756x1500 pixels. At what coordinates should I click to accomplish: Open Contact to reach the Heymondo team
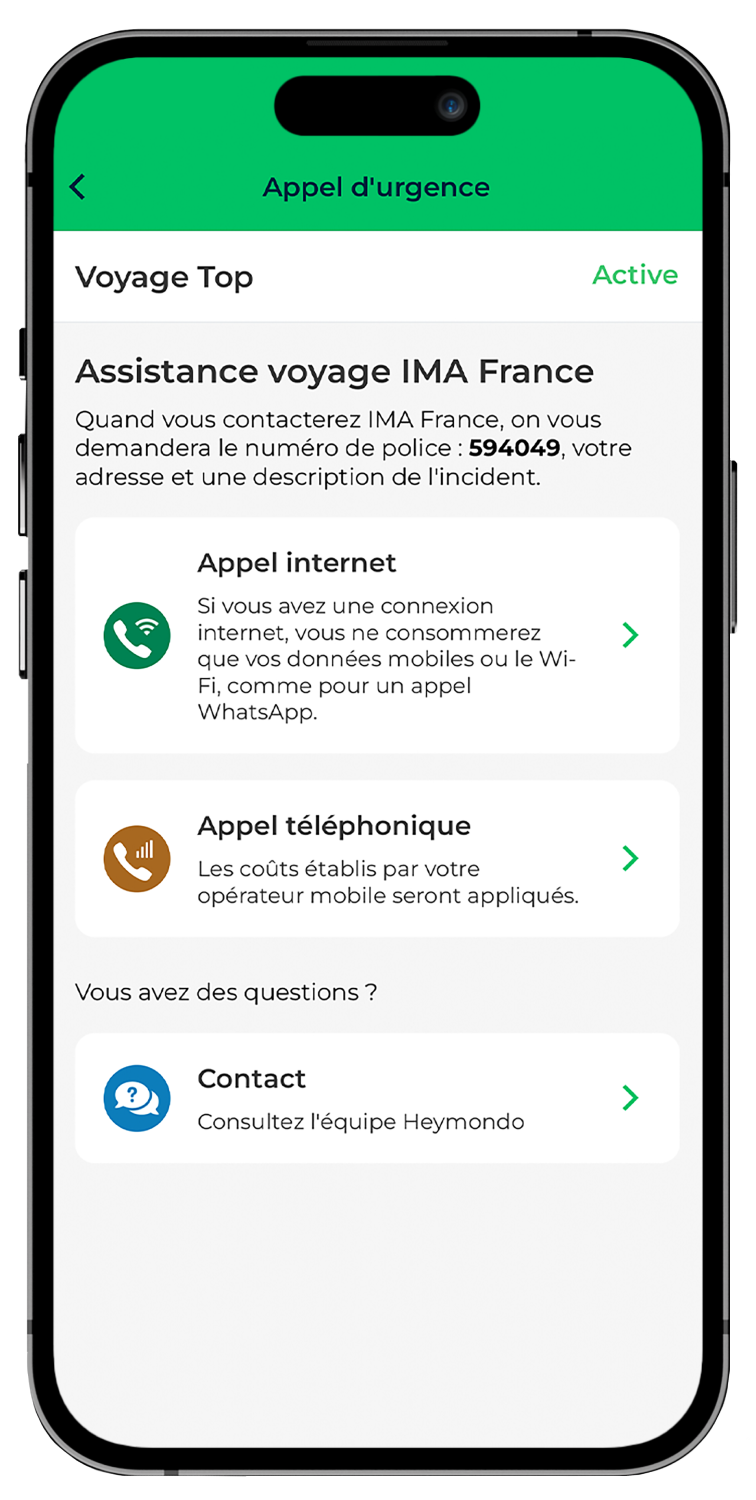point(377,1097)
